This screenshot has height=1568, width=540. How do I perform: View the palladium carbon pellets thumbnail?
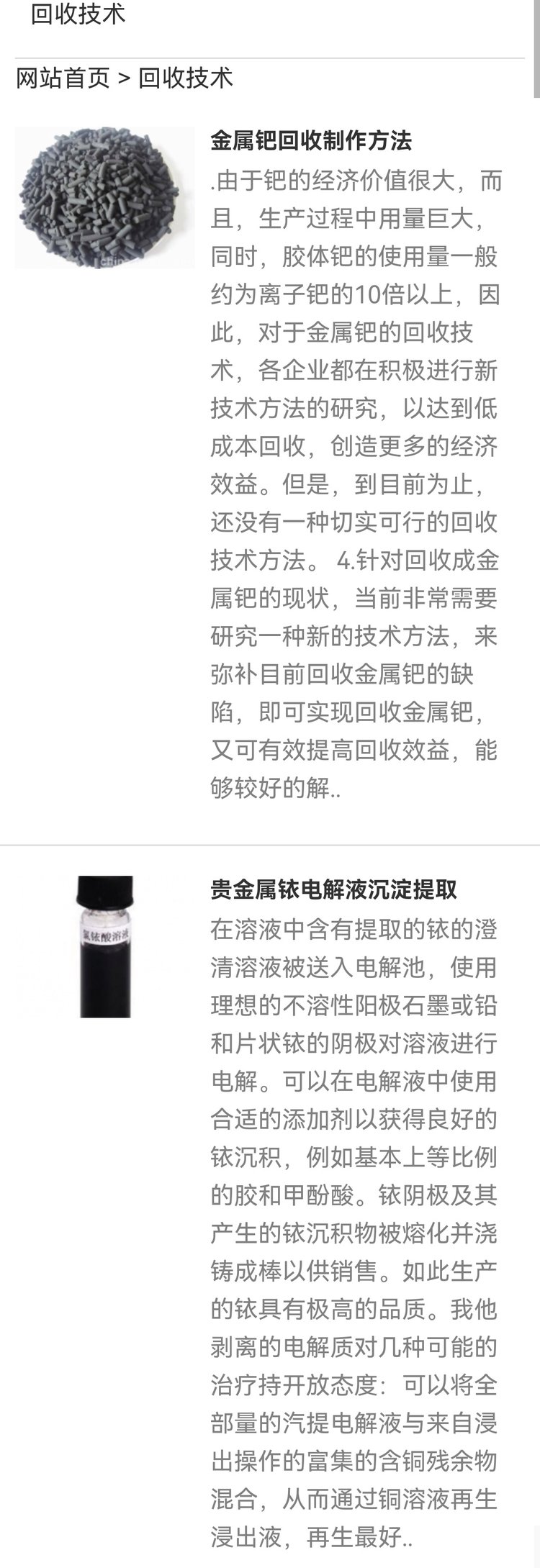[x=104, y=197]
